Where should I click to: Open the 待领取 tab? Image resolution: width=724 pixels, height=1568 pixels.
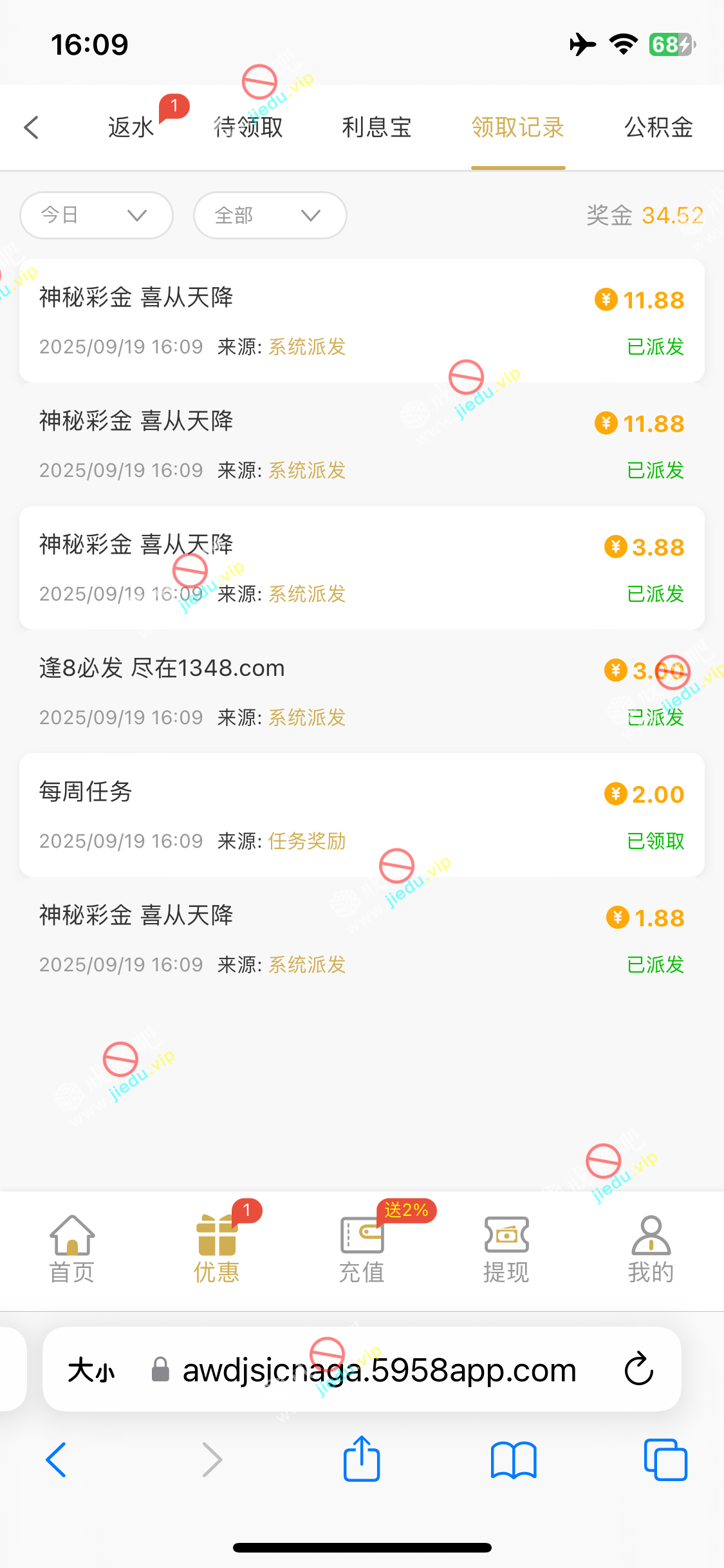[248, 127]
